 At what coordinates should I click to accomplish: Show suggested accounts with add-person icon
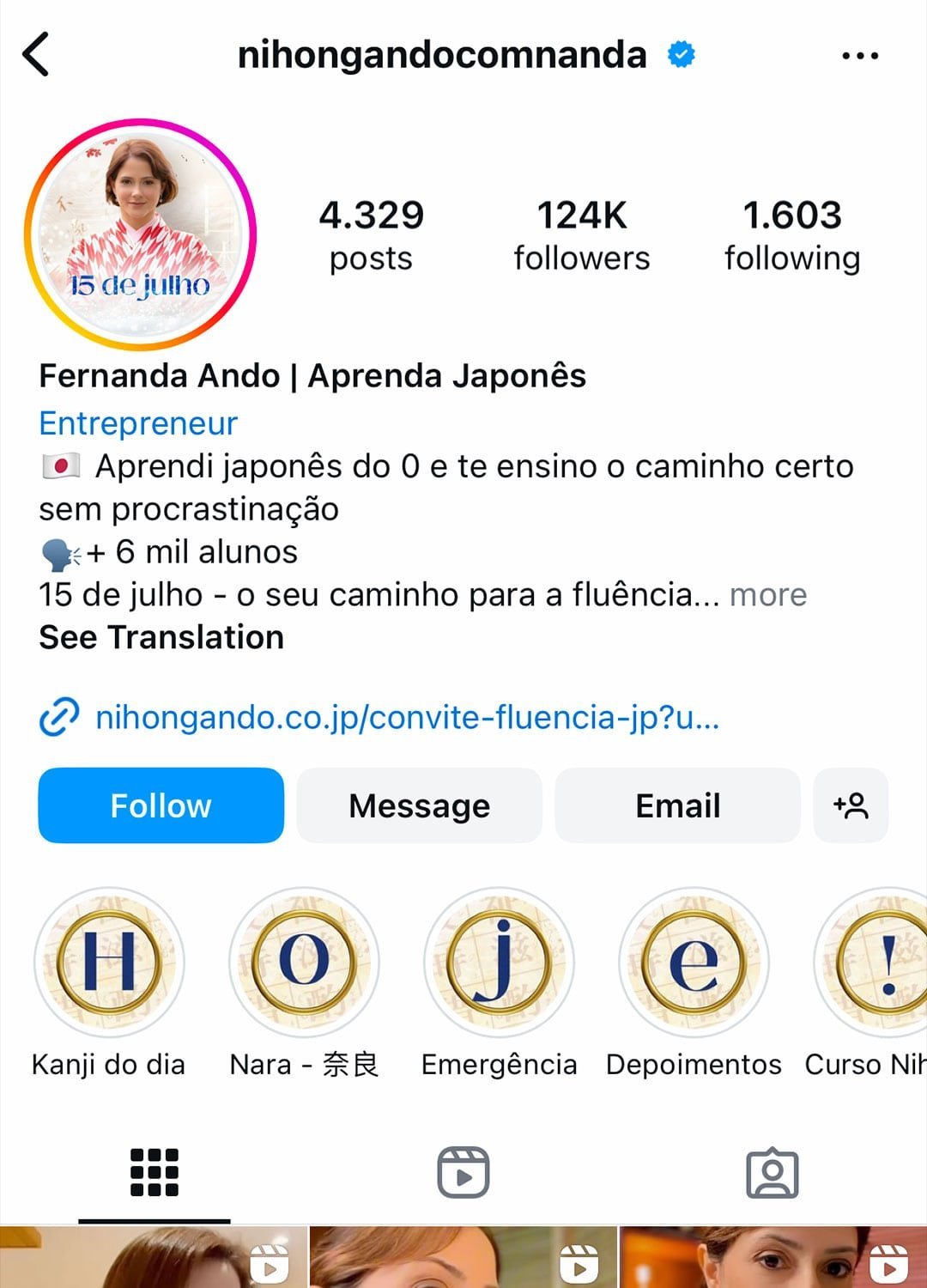(x=850, y=805)
